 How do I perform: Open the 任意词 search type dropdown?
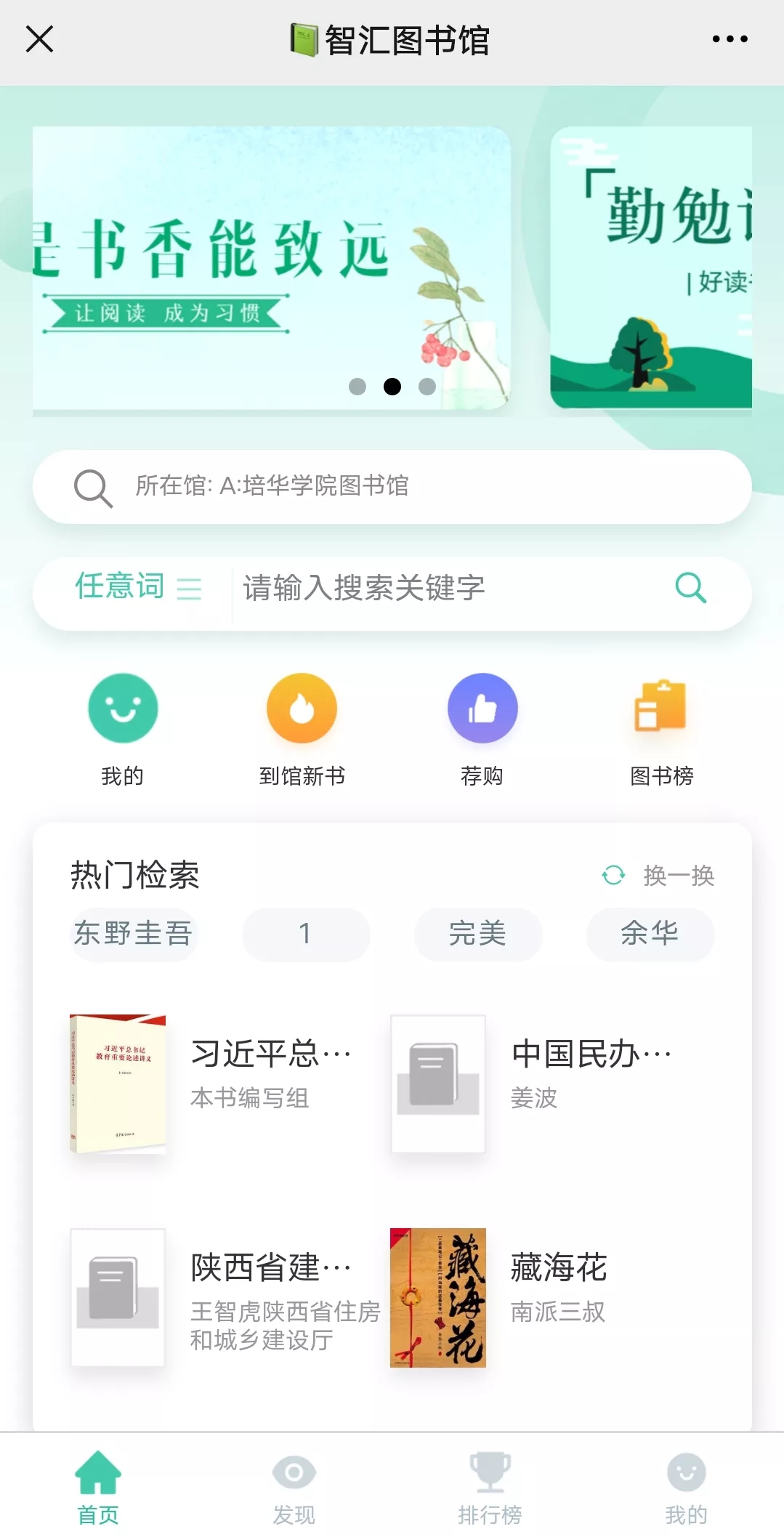click(x=137, y=587)
